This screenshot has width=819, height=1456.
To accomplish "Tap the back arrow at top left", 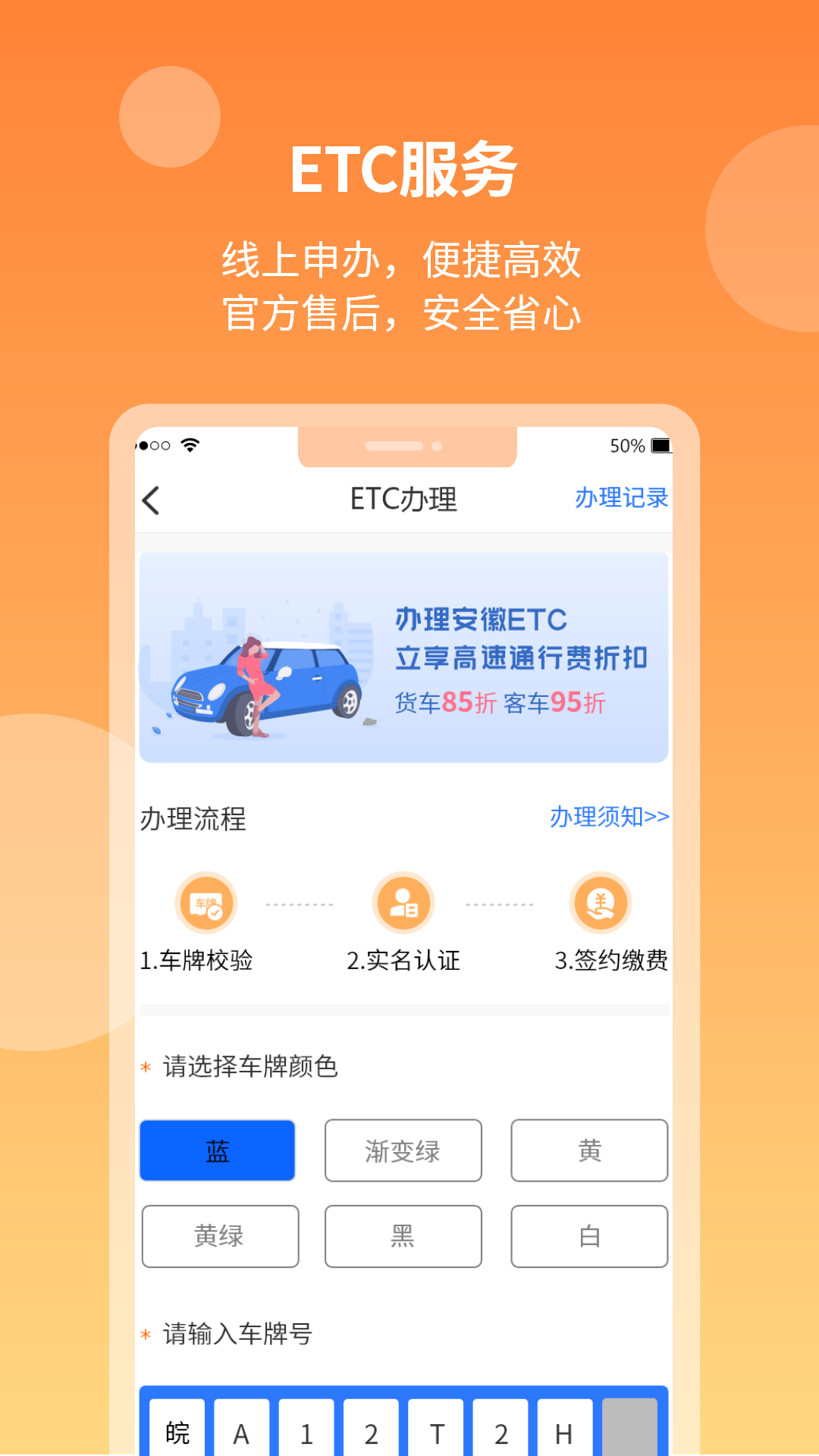I will click(152, 499).
